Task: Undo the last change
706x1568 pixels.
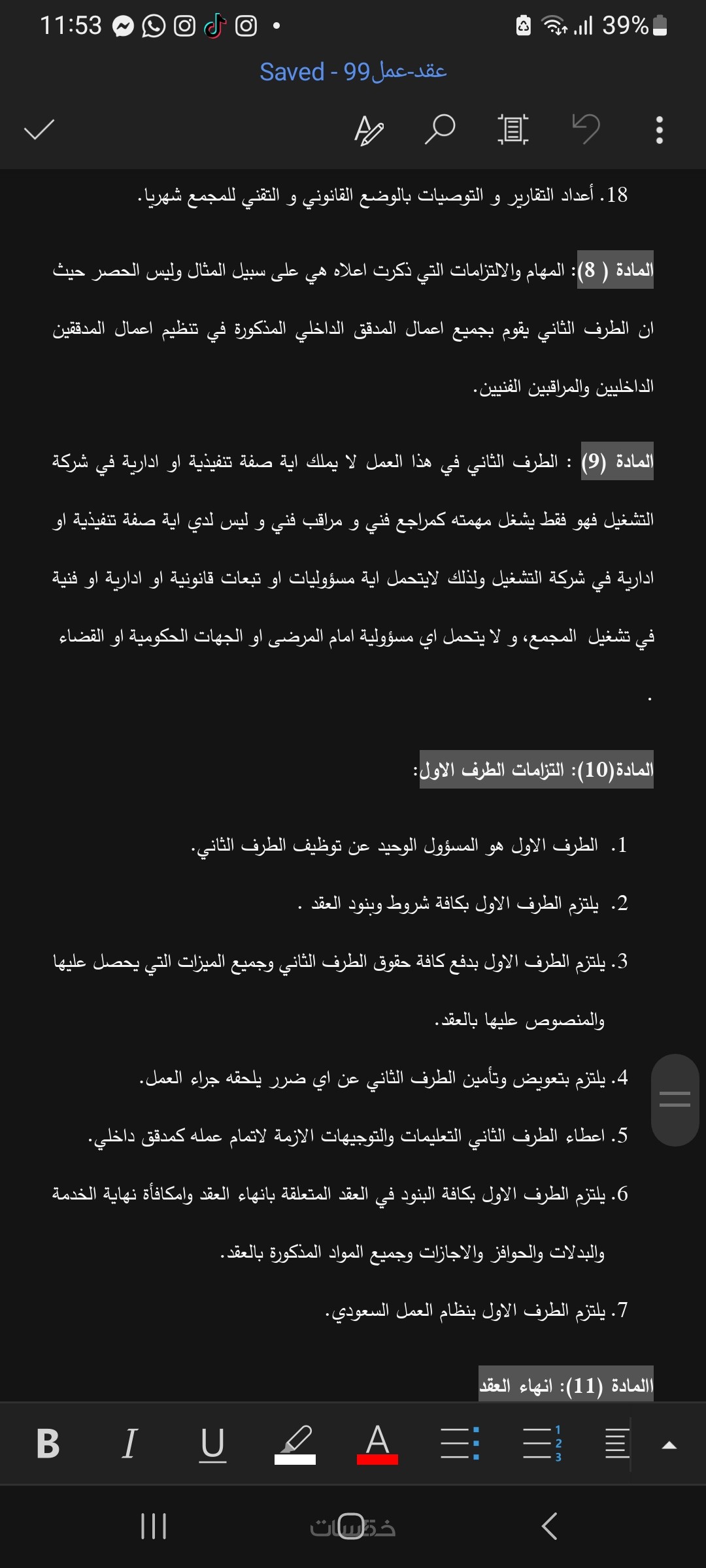Action: 586,129
